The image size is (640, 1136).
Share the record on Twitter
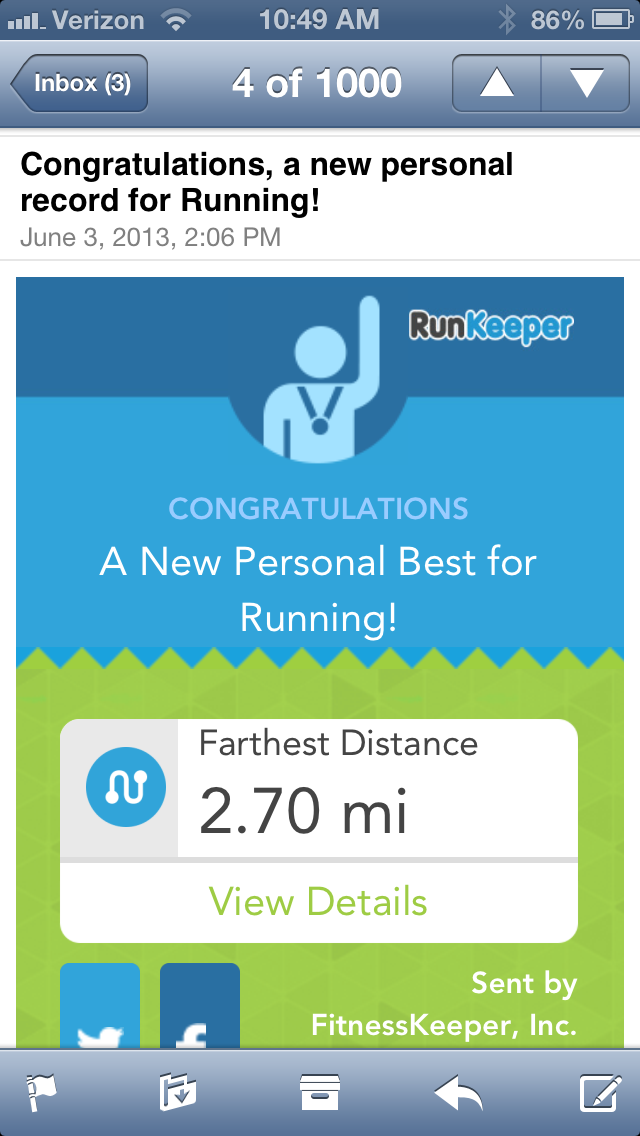pyautogui.click(x=100, y=1006)
